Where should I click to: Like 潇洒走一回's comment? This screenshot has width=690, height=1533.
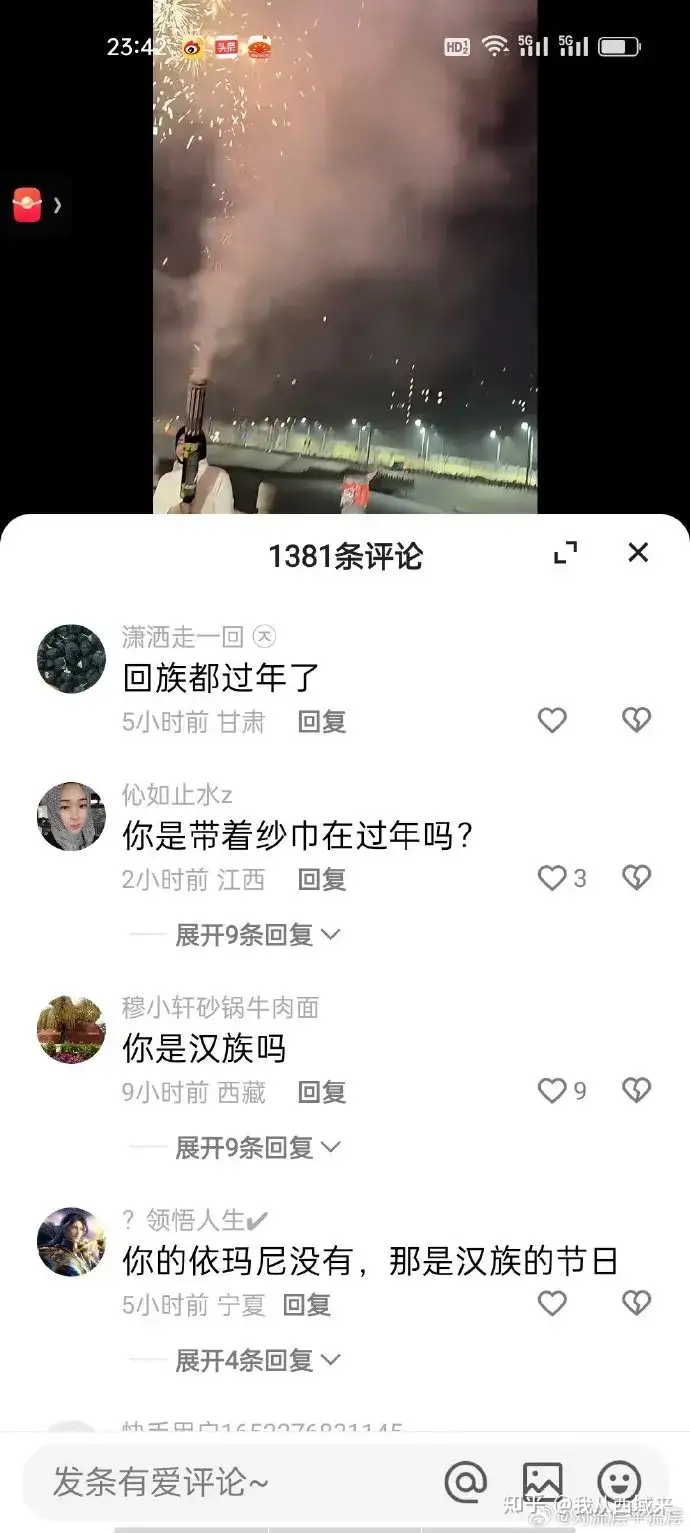click(x=552, y=720)
